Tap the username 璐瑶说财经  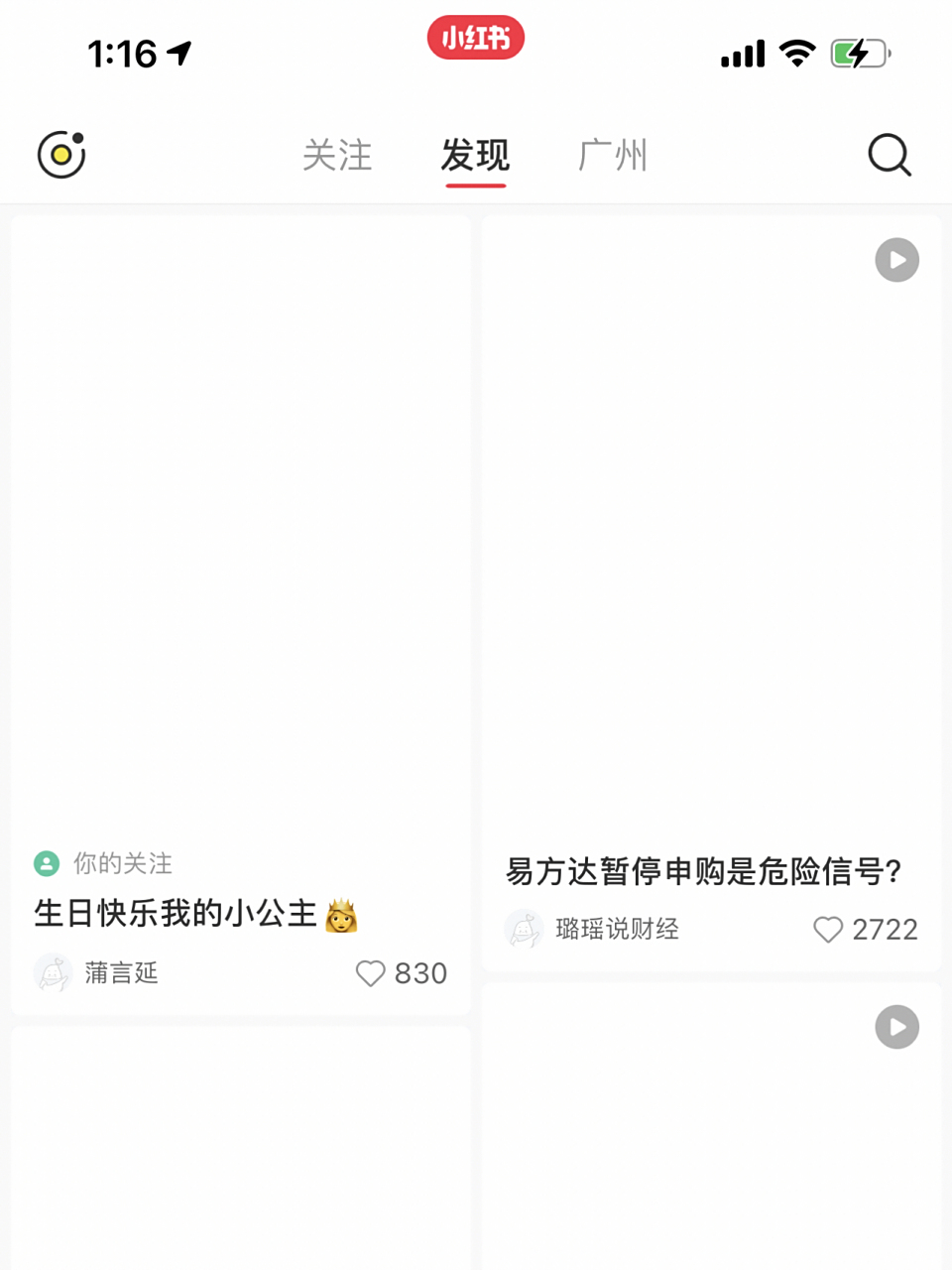(615, 930)
